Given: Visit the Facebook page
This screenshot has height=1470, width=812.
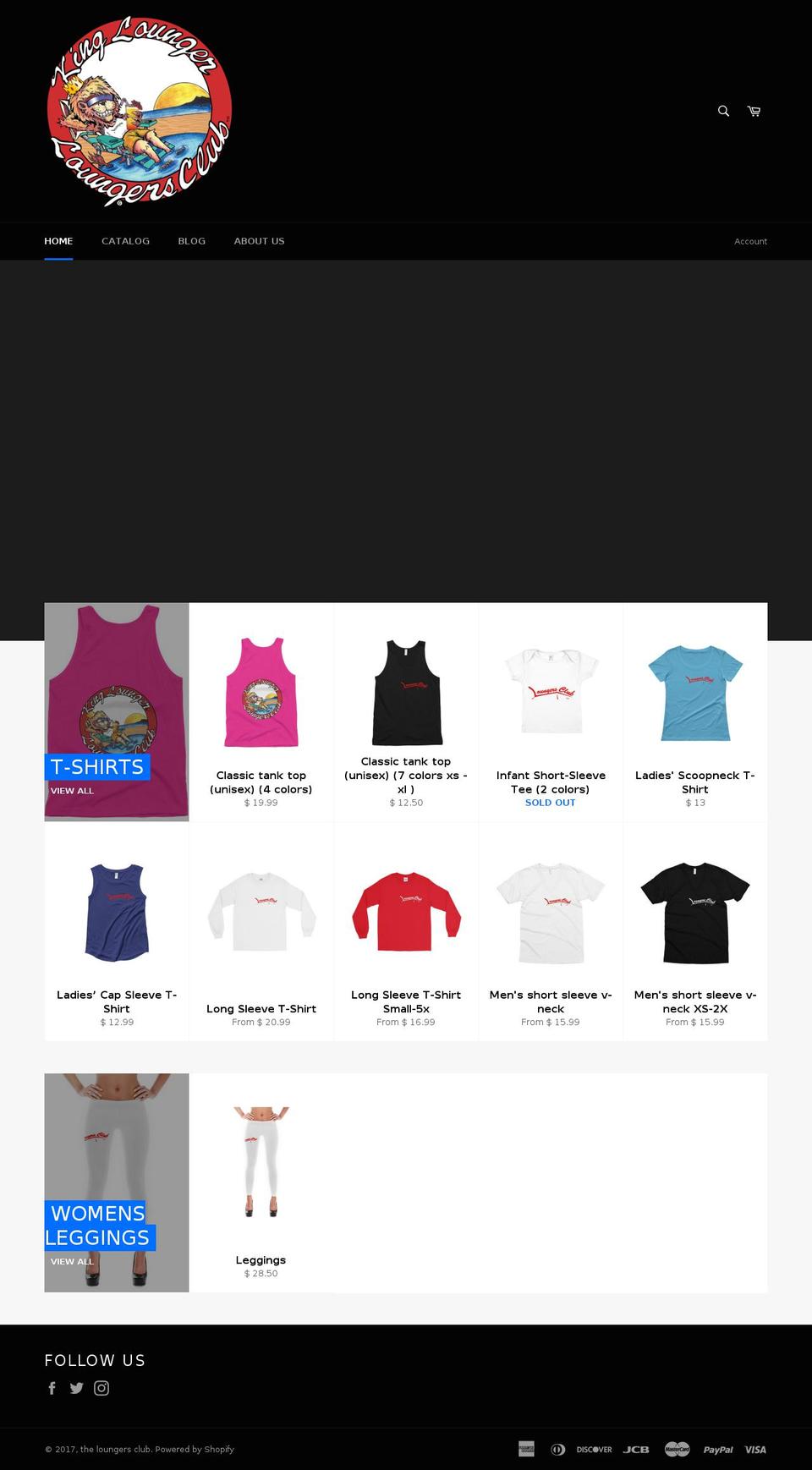Looking at the screenshot, I should point(52,1388).
